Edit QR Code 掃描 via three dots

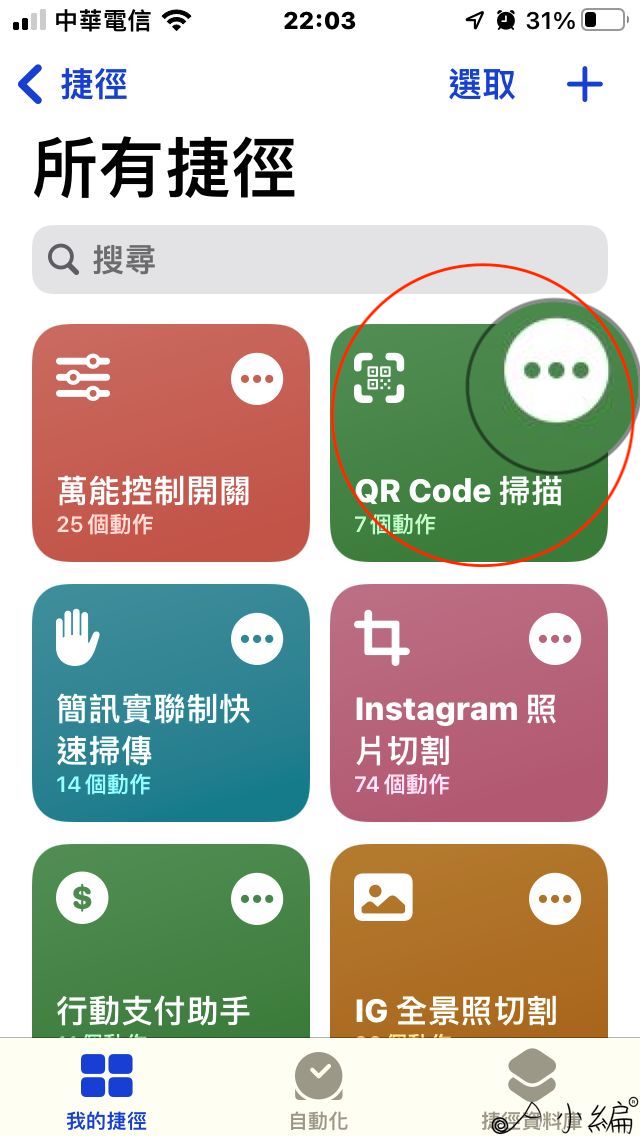(556, 371)
